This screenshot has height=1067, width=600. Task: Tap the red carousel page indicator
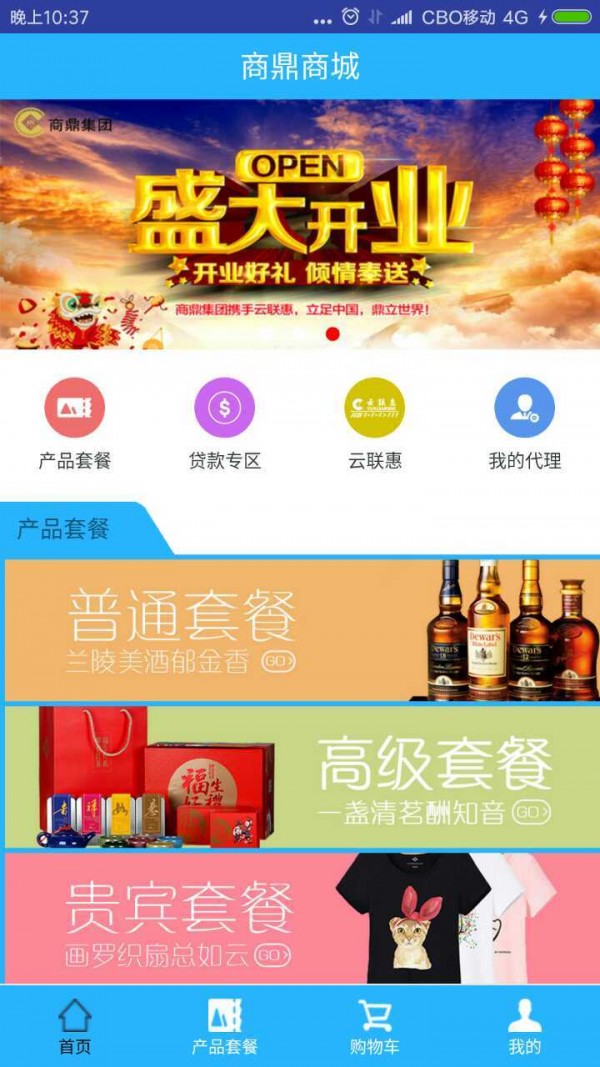coord(333,333)
